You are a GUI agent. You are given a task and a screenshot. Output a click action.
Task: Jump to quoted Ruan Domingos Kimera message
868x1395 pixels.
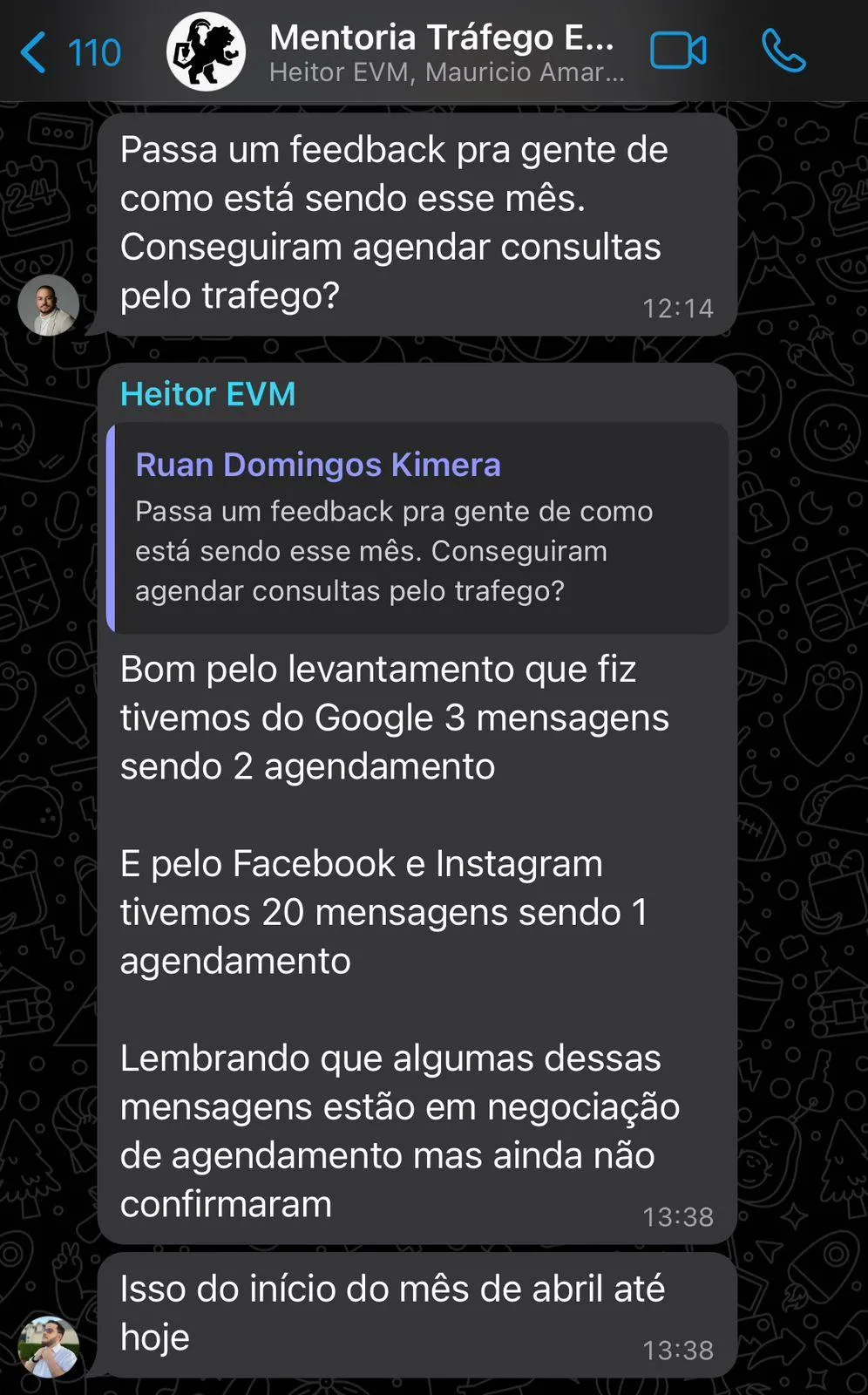coord(418,528)
